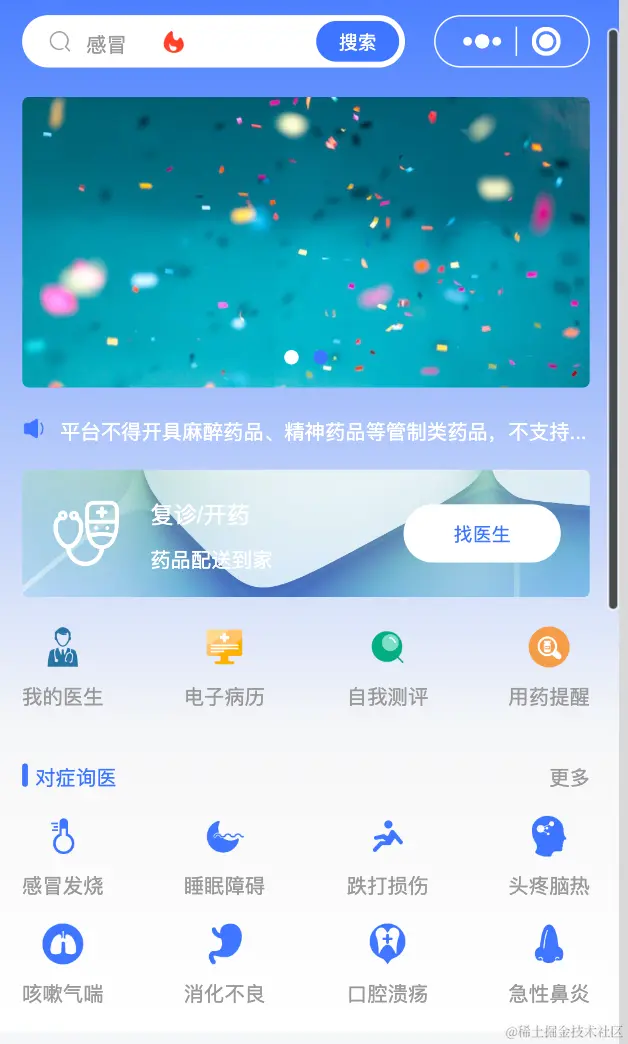Open 咳嗽气喘 consultation
628x1044 pixels.
coord(63,964)
